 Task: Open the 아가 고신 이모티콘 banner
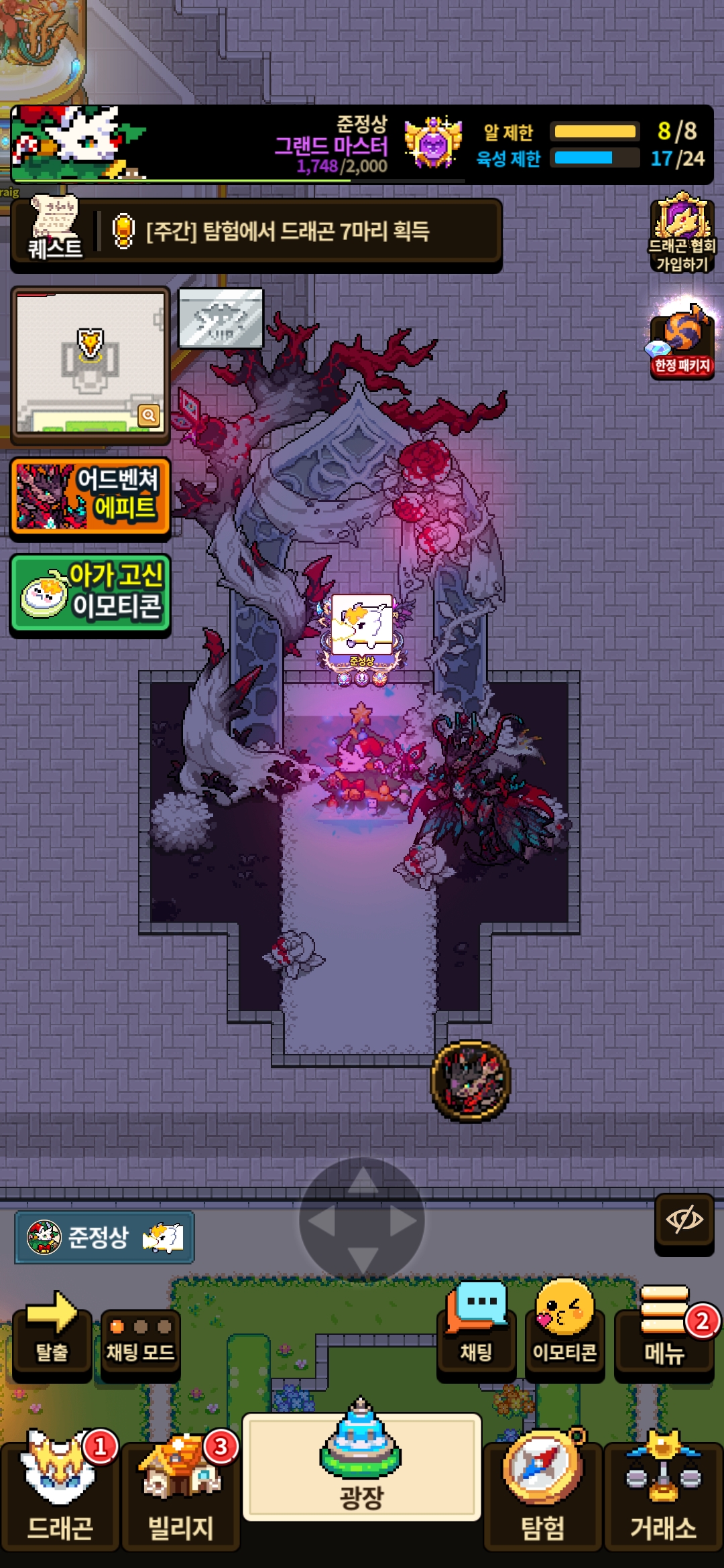coord(90,594)
